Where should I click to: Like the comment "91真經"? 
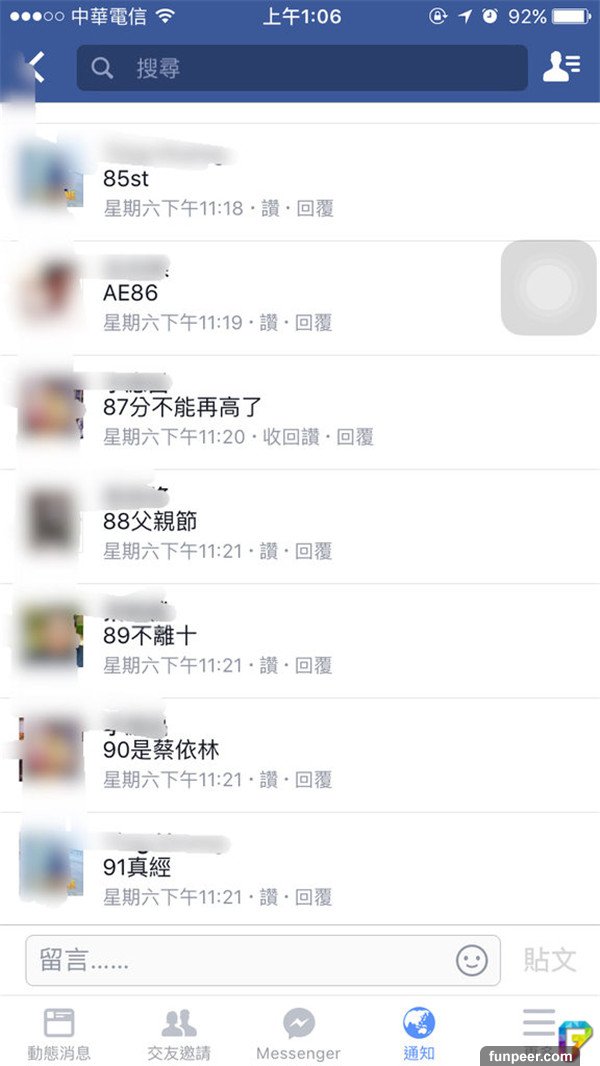tap(269, 897)
